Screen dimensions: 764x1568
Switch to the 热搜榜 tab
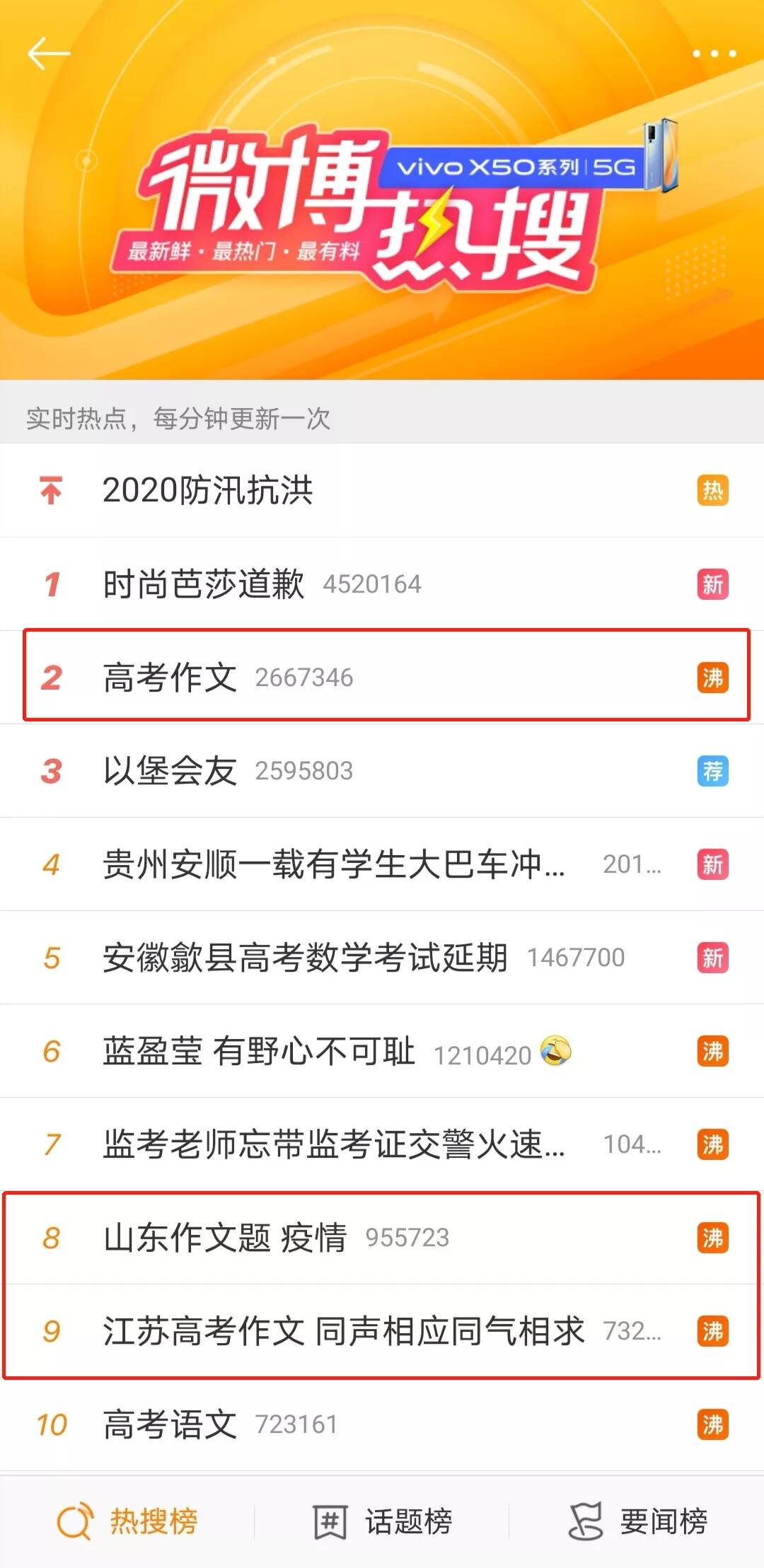[128, 1521]
